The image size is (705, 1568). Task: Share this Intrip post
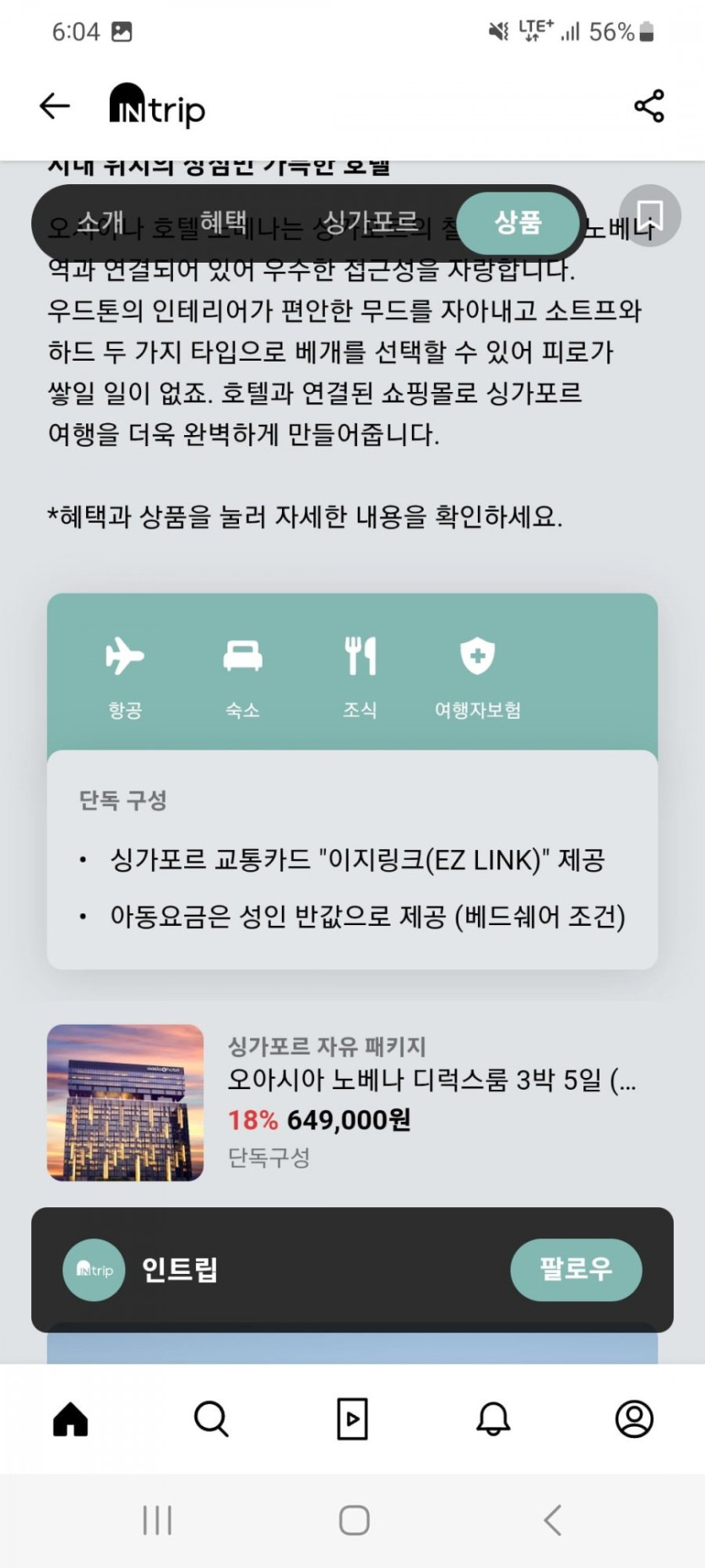tap(648, 106)
